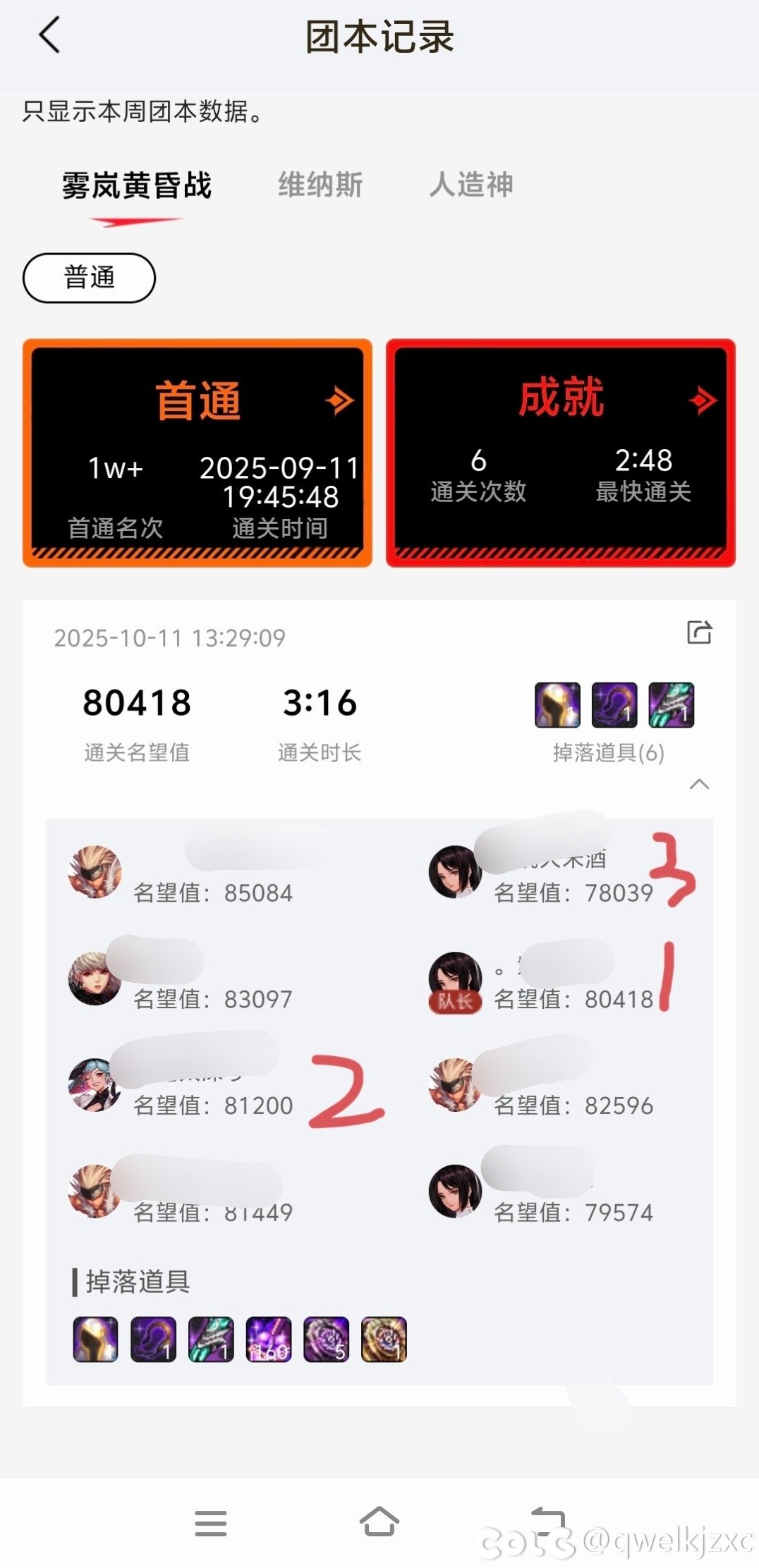
Task: Collapse the raid record details
Action: coord(699,785)
